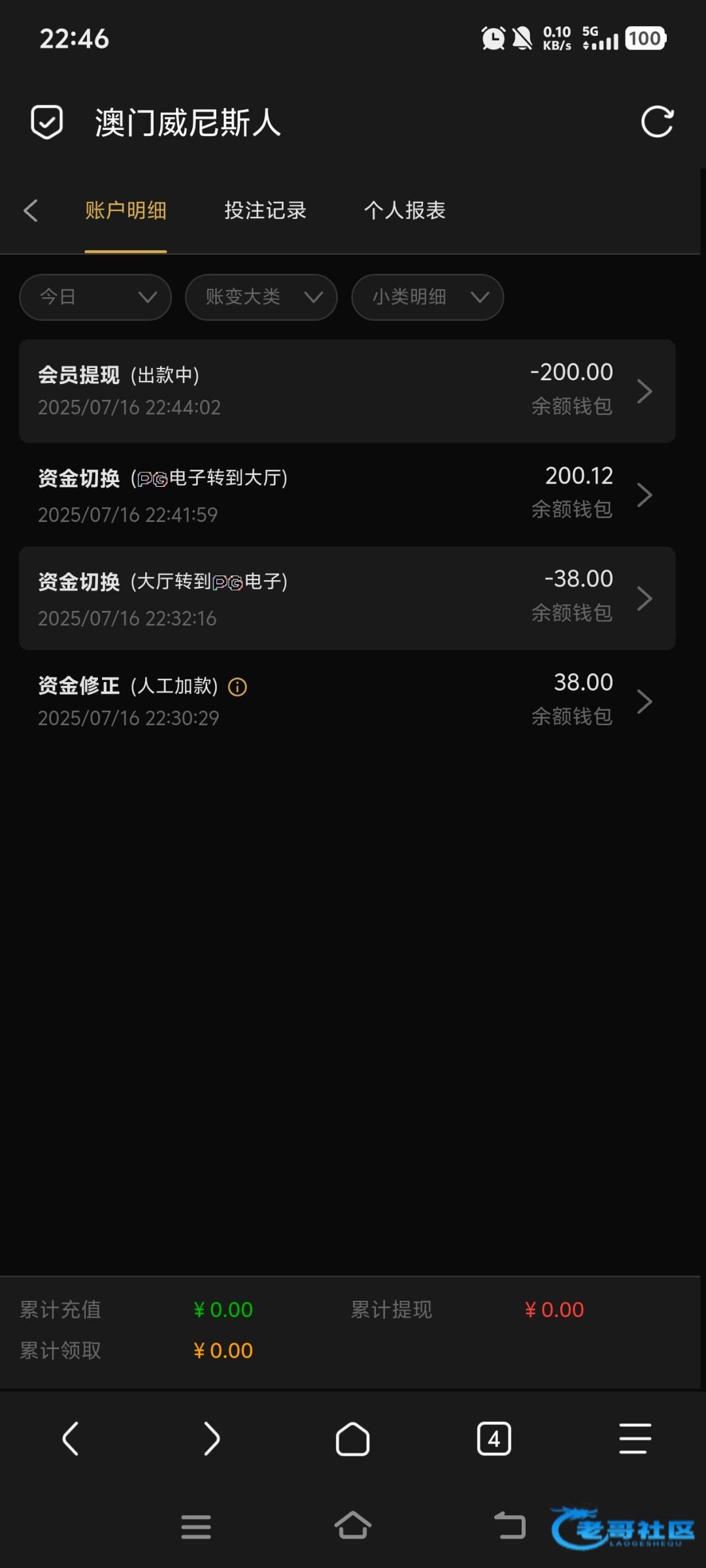Go forward in the browser toolbar
This screenshot has width=706, height=1568.
tap(212, 1439)
